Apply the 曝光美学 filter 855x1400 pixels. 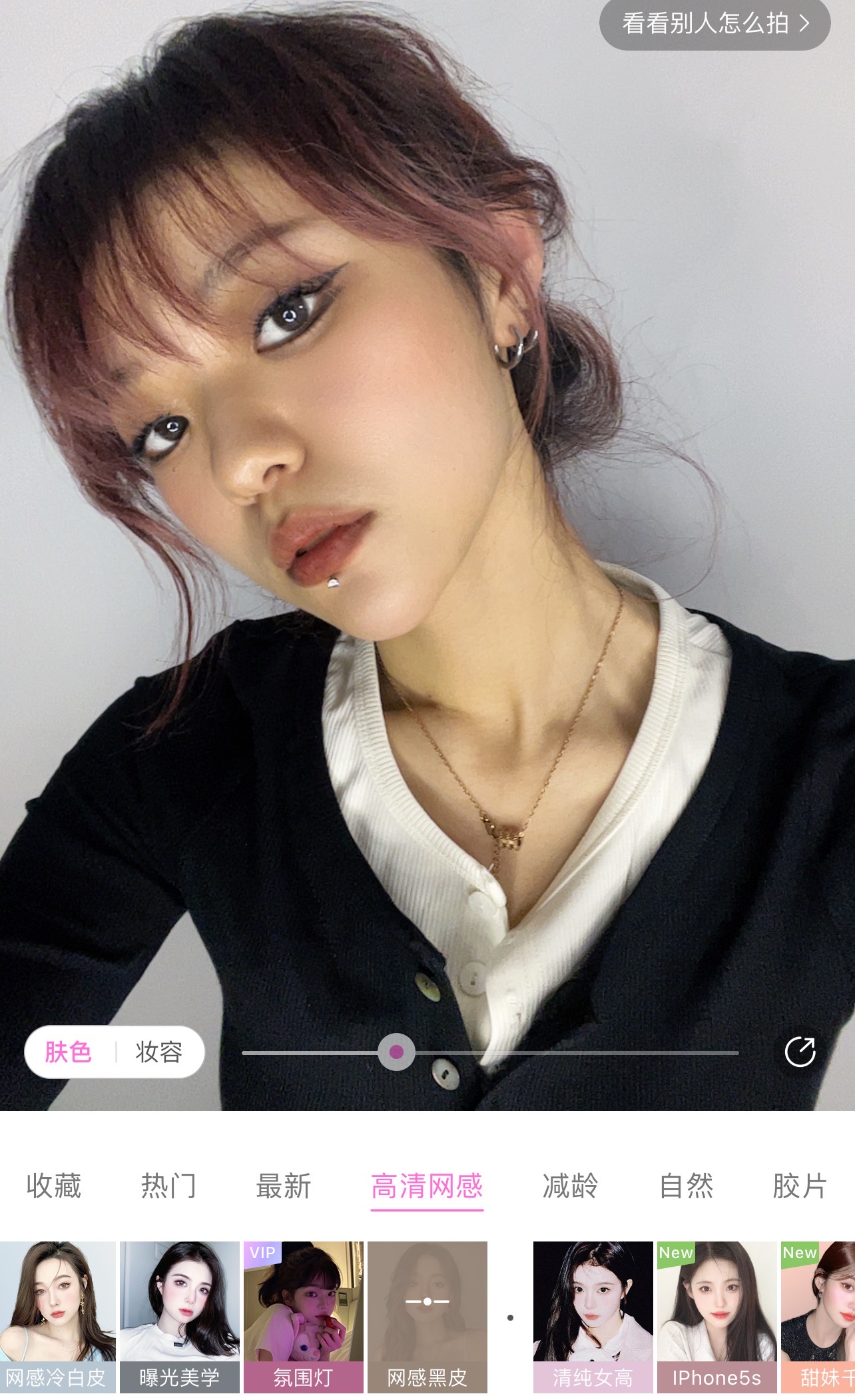point(179,1316)
